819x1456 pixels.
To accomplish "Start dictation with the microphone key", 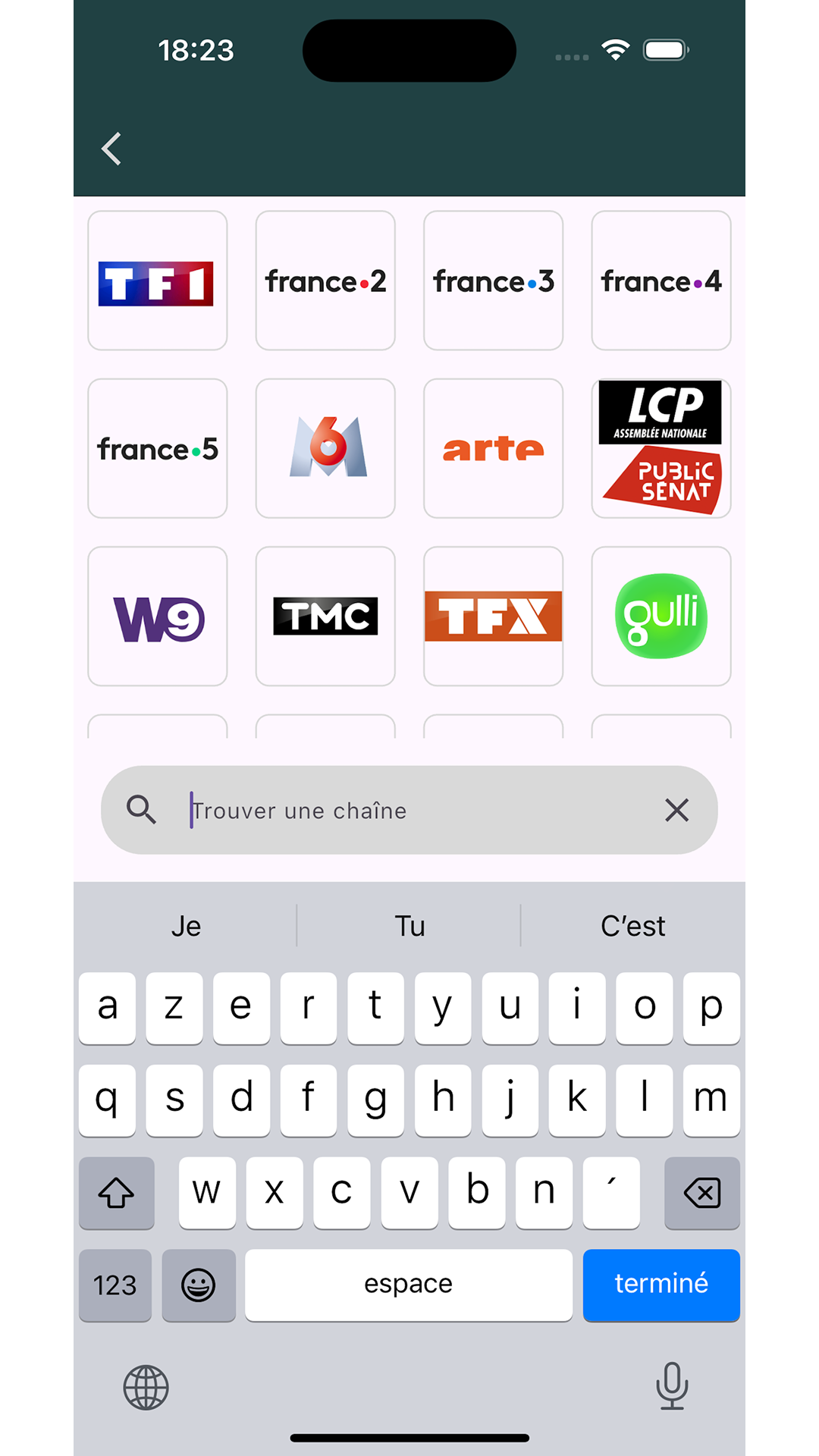I will (x=671, y=1386).
